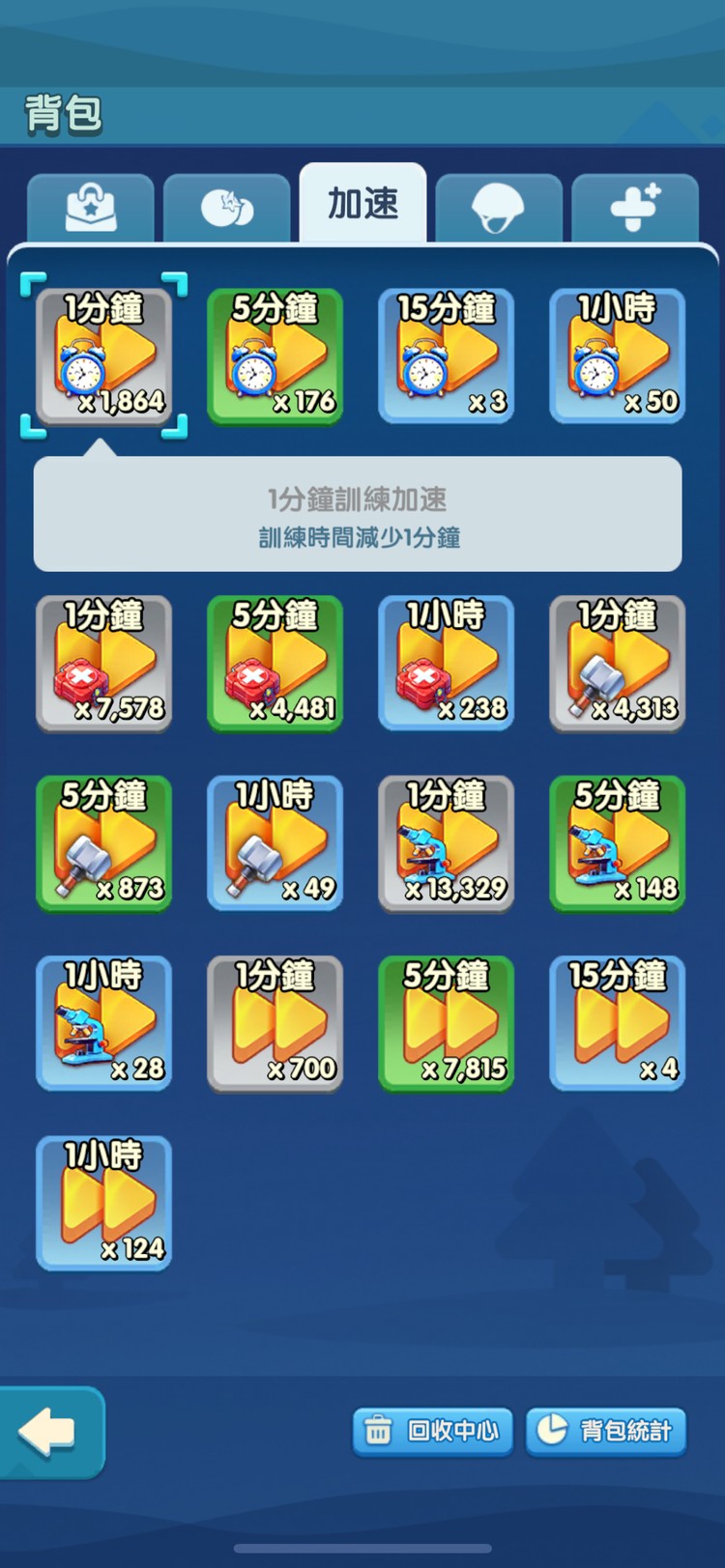The image size is (725, 1568).
Task: Select the 1小時 first aid speedup x238
Action: pyautogui.click(x=446, y=664)
